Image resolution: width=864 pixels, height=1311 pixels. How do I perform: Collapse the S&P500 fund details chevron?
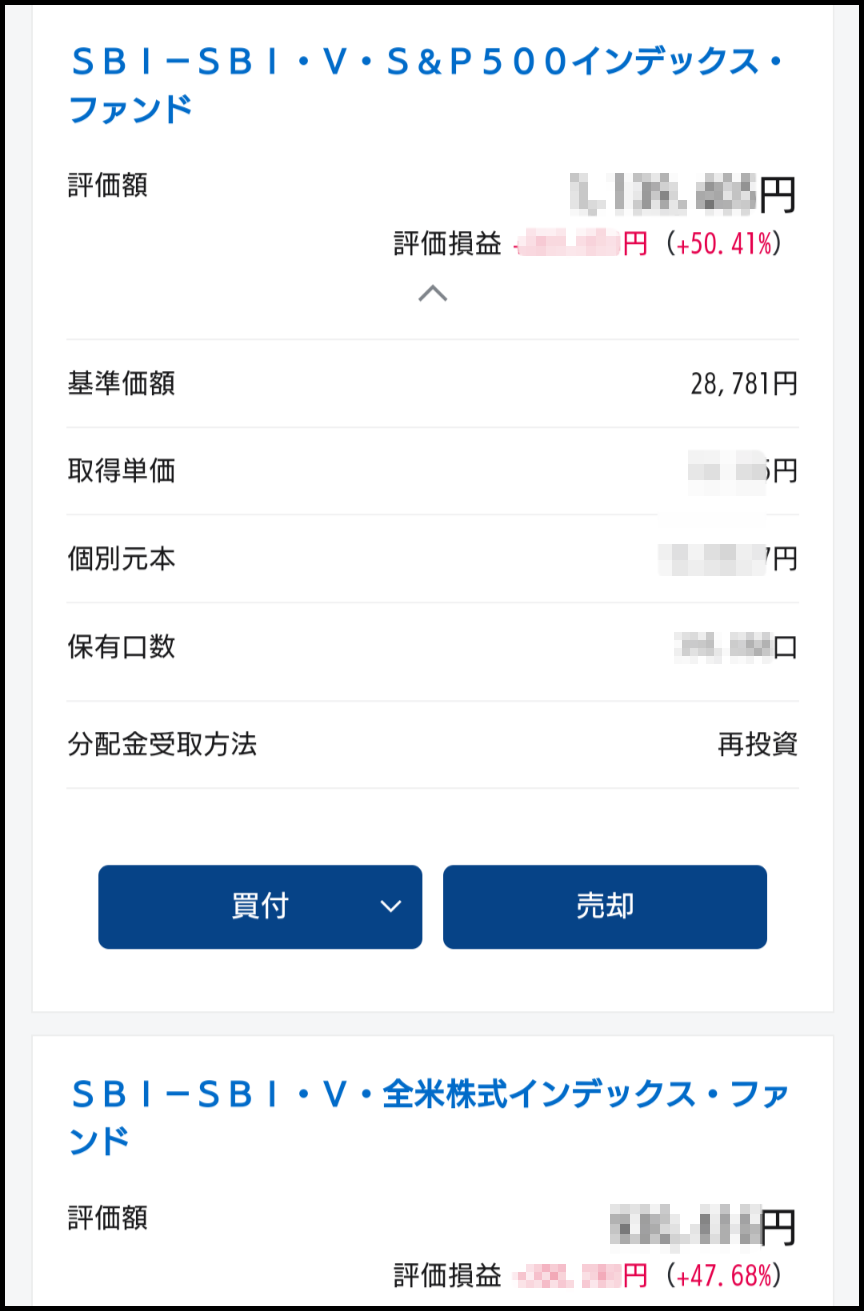click(432, 294)
